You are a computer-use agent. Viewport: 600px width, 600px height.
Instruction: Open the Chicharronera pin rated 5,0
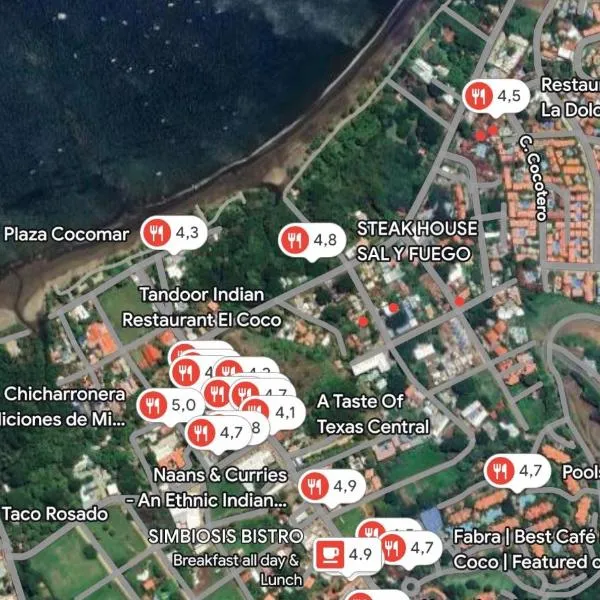click(x=153, y=405)
